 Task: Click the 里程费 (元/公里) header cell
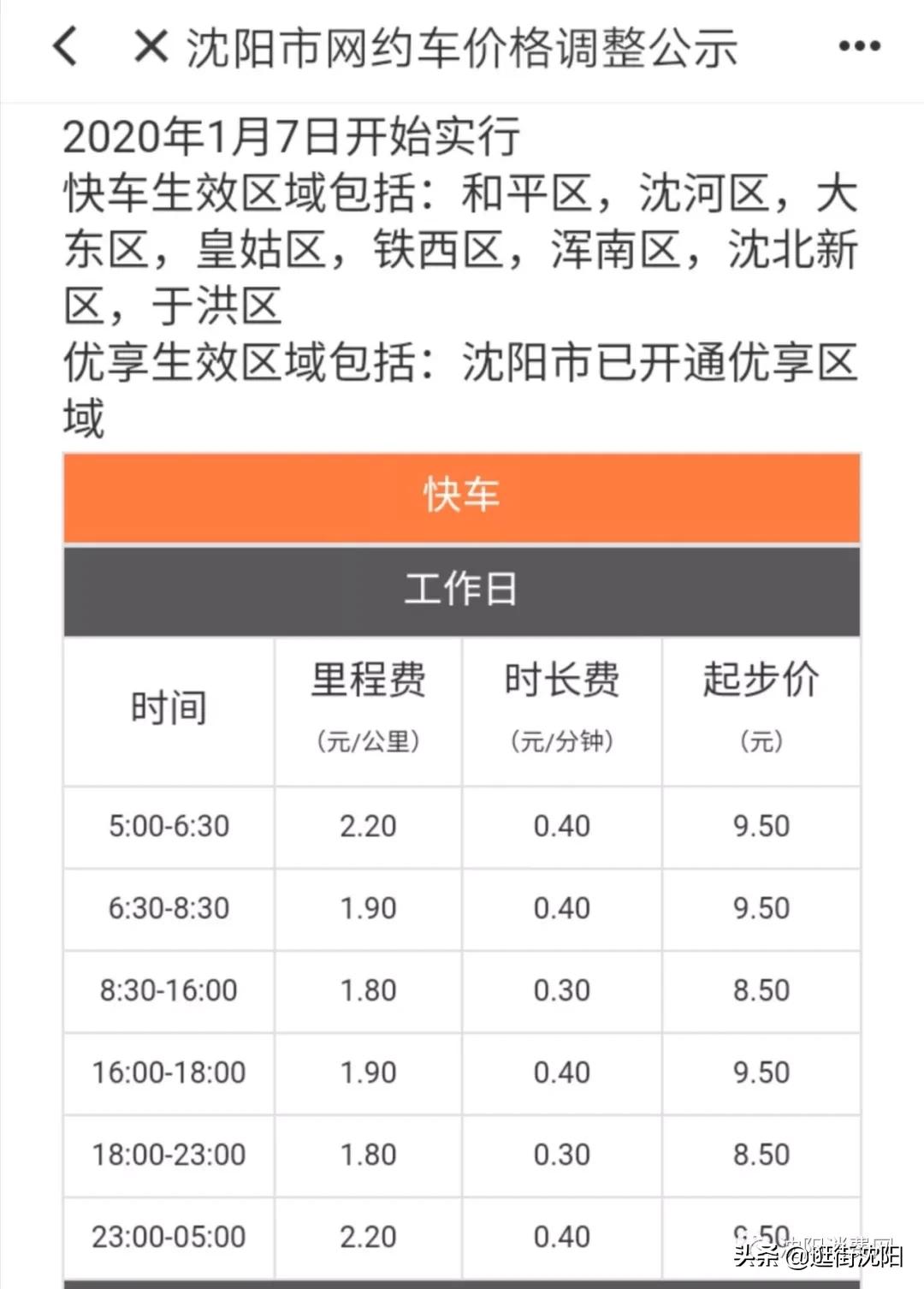[x=368, y=710]
